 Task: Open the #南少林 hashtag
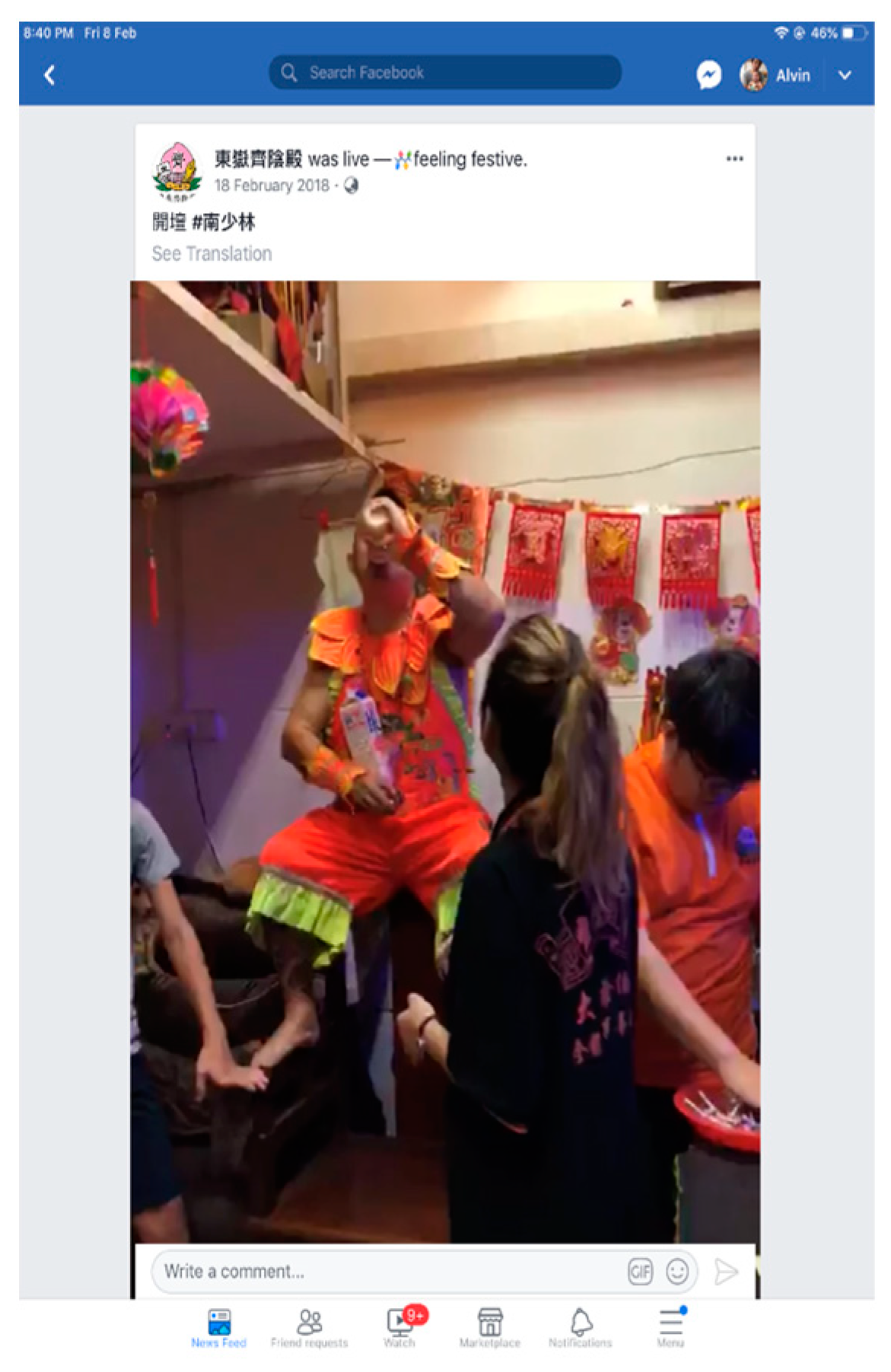pos(223,222)
